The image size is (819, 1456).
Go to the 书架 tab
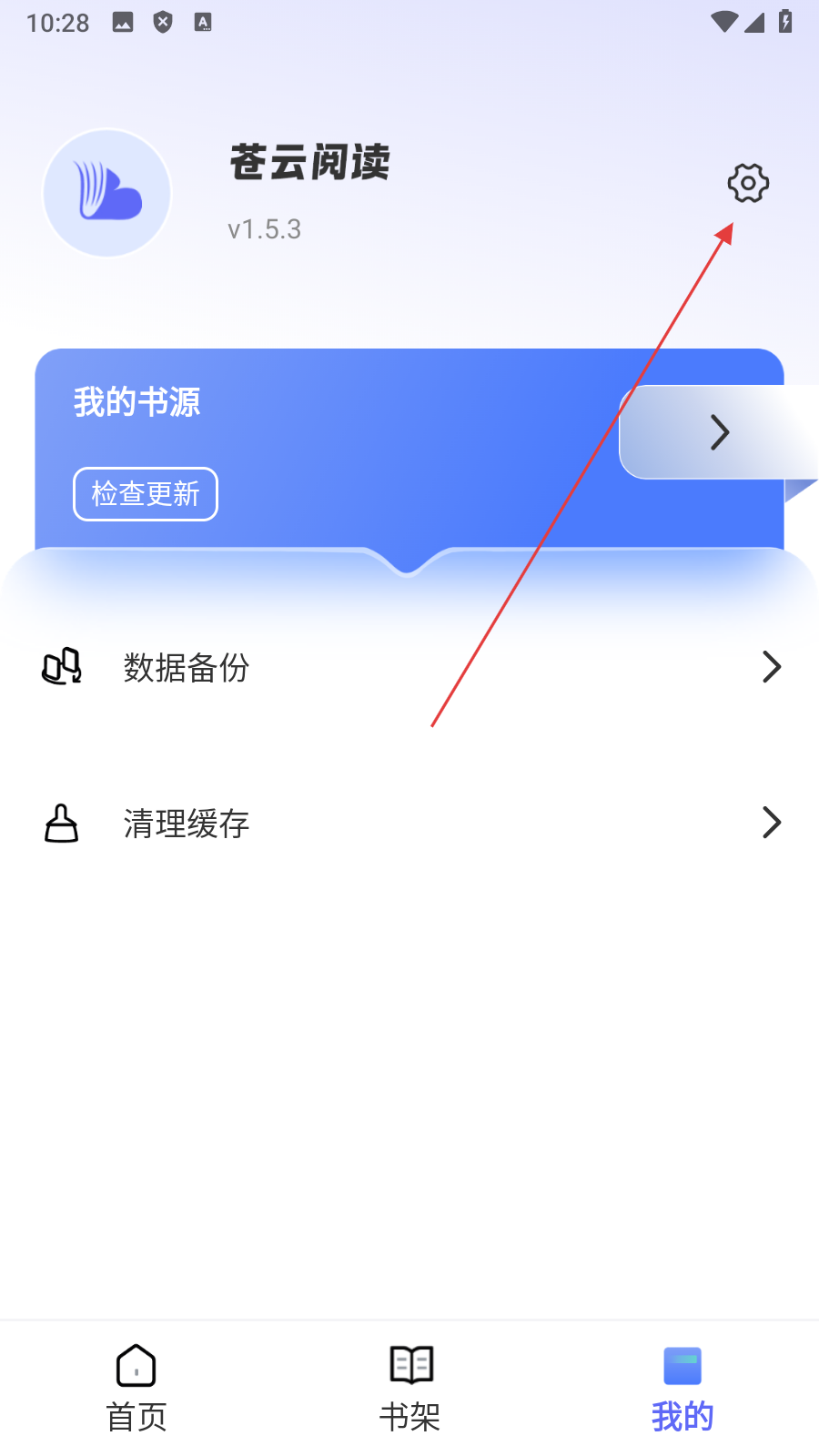pyautogui.click(x=410, y=1389)
